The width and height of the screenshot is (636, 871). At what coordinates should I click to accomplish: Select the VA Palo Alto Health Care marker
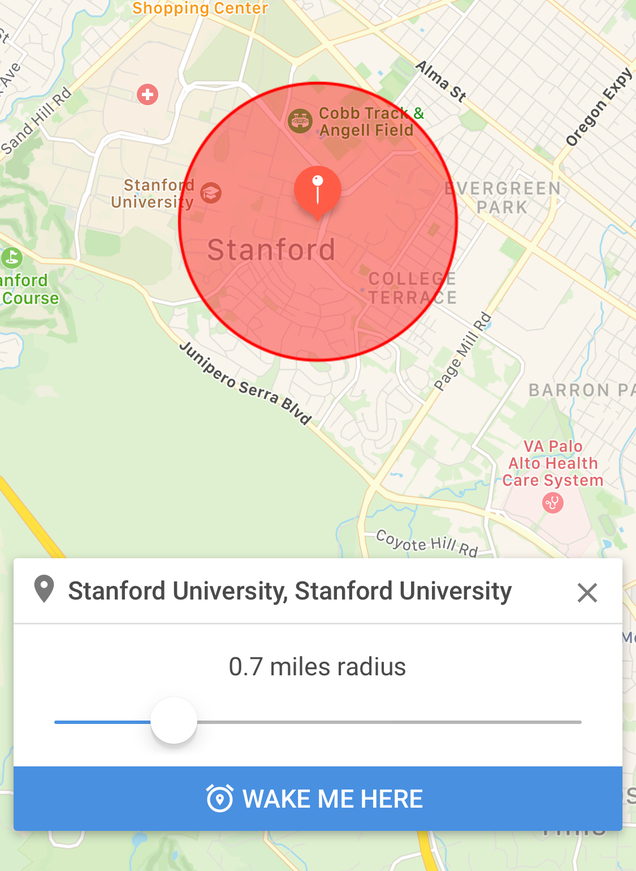pyautogui.click(x=552, y=503)
